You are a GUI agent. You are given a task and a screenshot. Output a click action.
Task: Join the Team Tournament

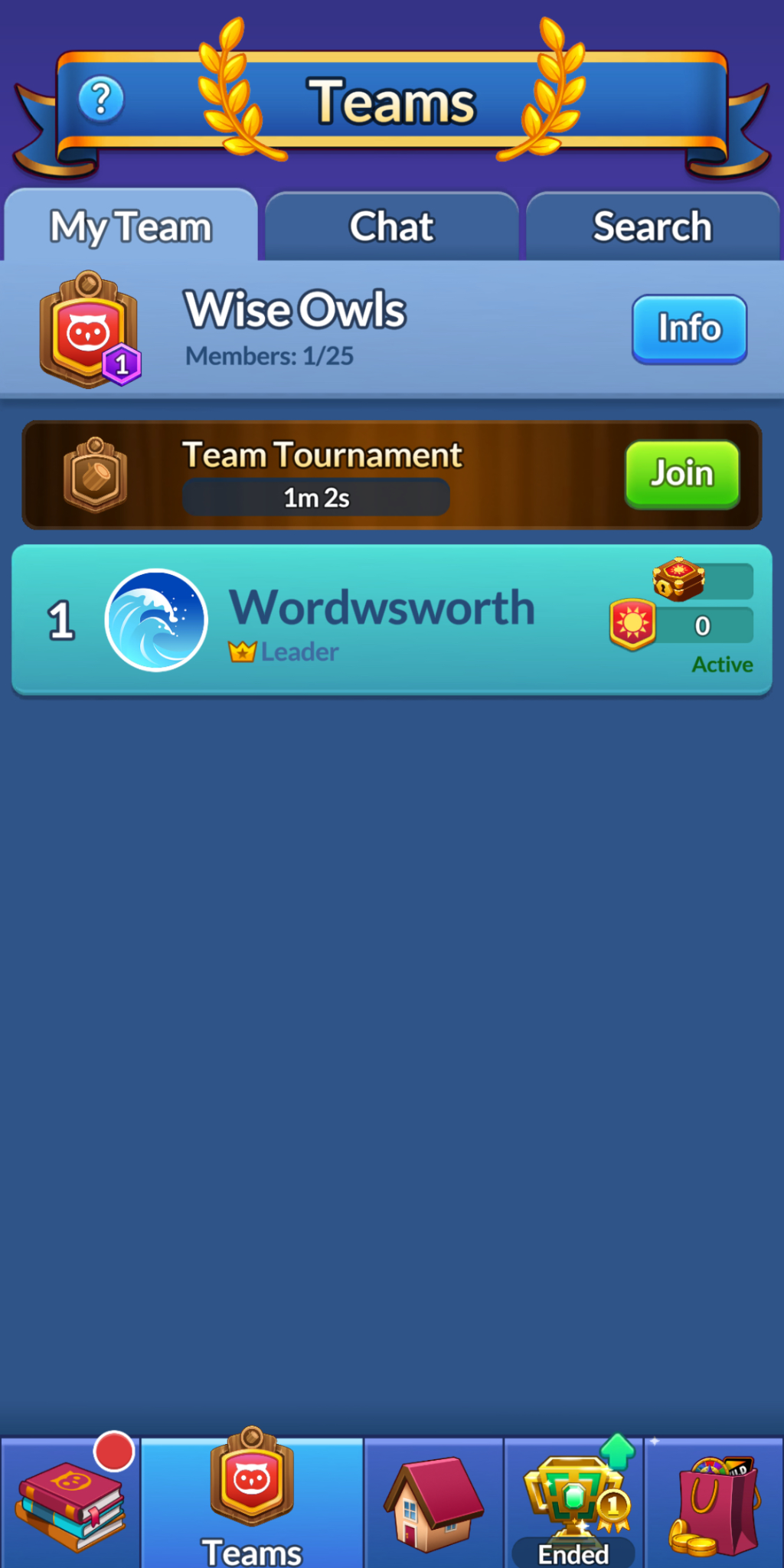[x=681, y=474]
